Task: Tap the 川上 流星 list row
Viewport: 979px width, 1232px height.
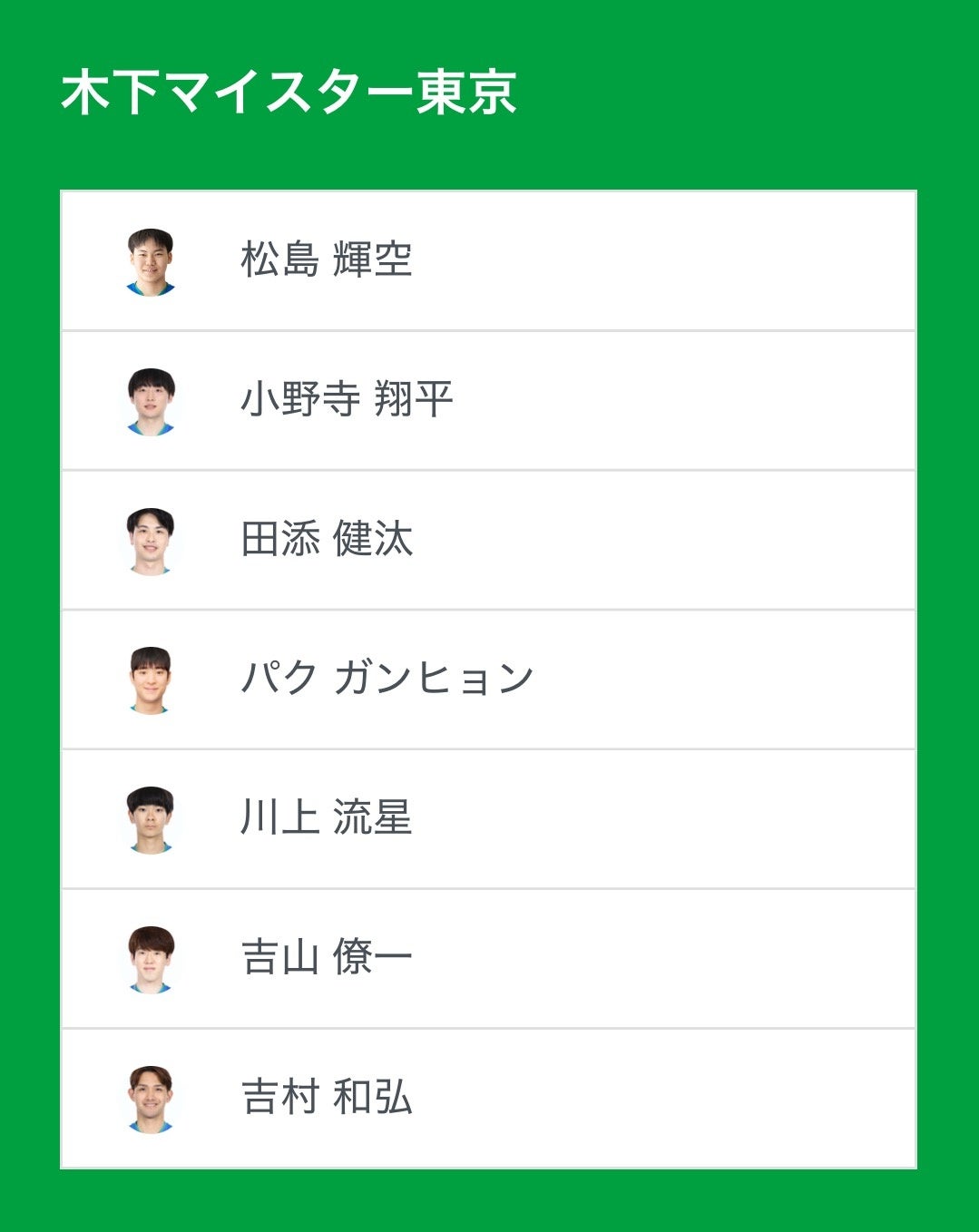Action: tap(327, 818)
